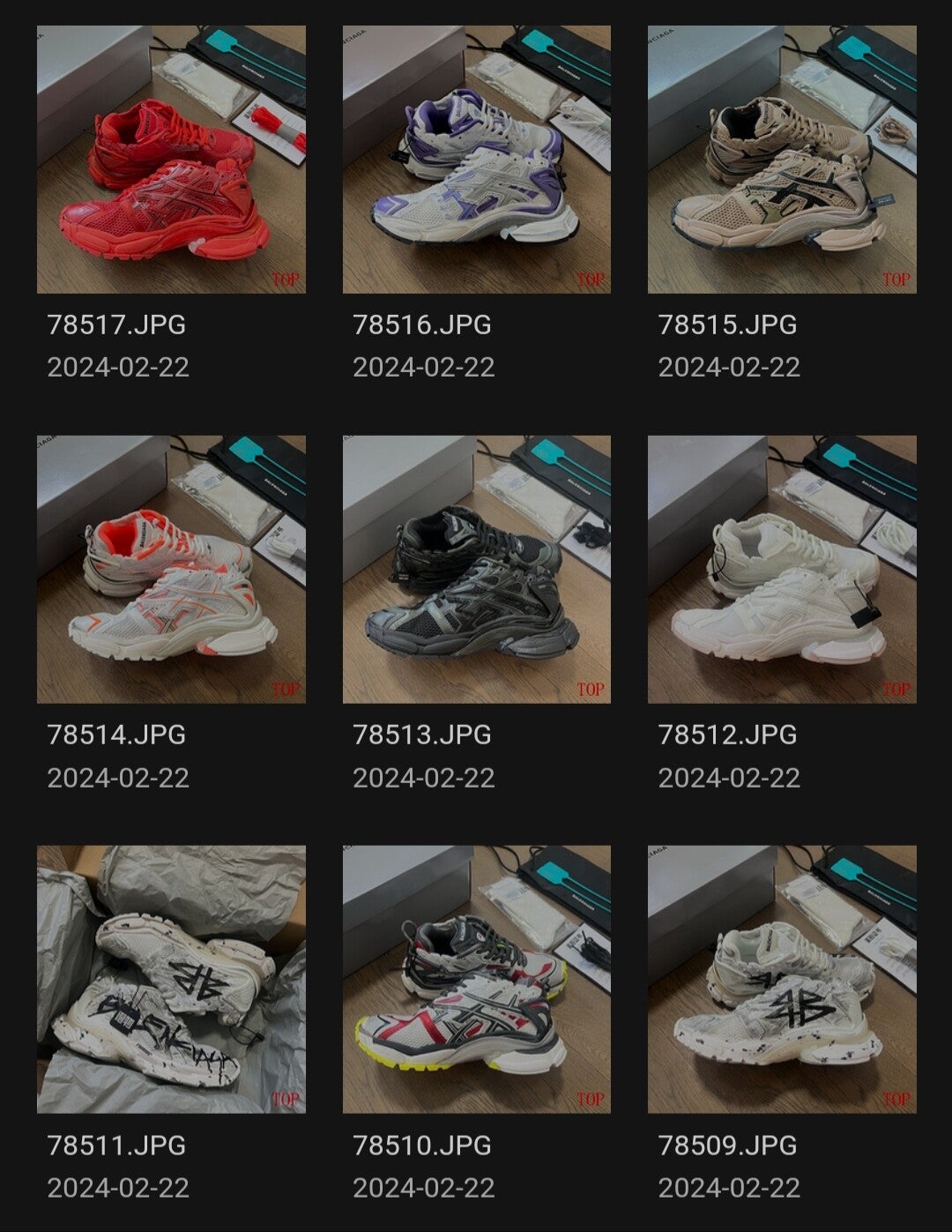Viewport: 952px width, 1232px height.
Task: View image 78512.JPG of white sneakers
Action: [x=782, y=569]
